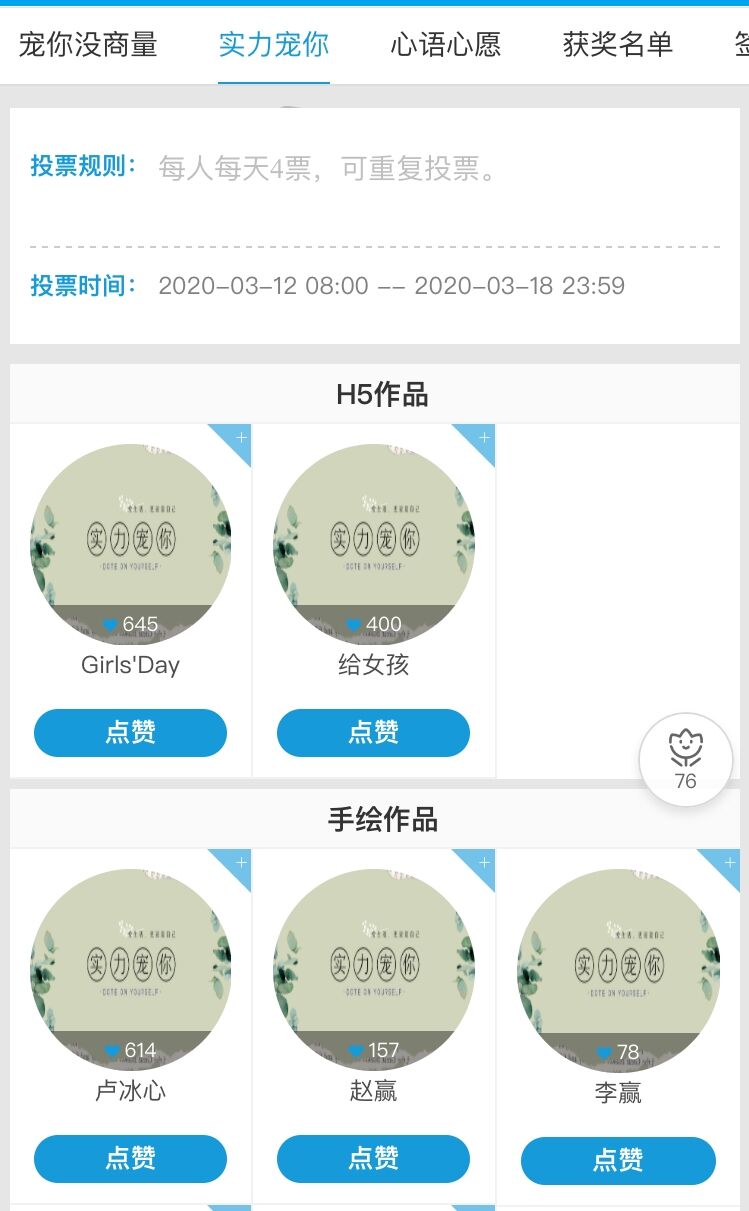Cast a 点赞 vote for 李赢
Image resolution: width=749 pixels, height=1211 pixels.
(618, 1160)
